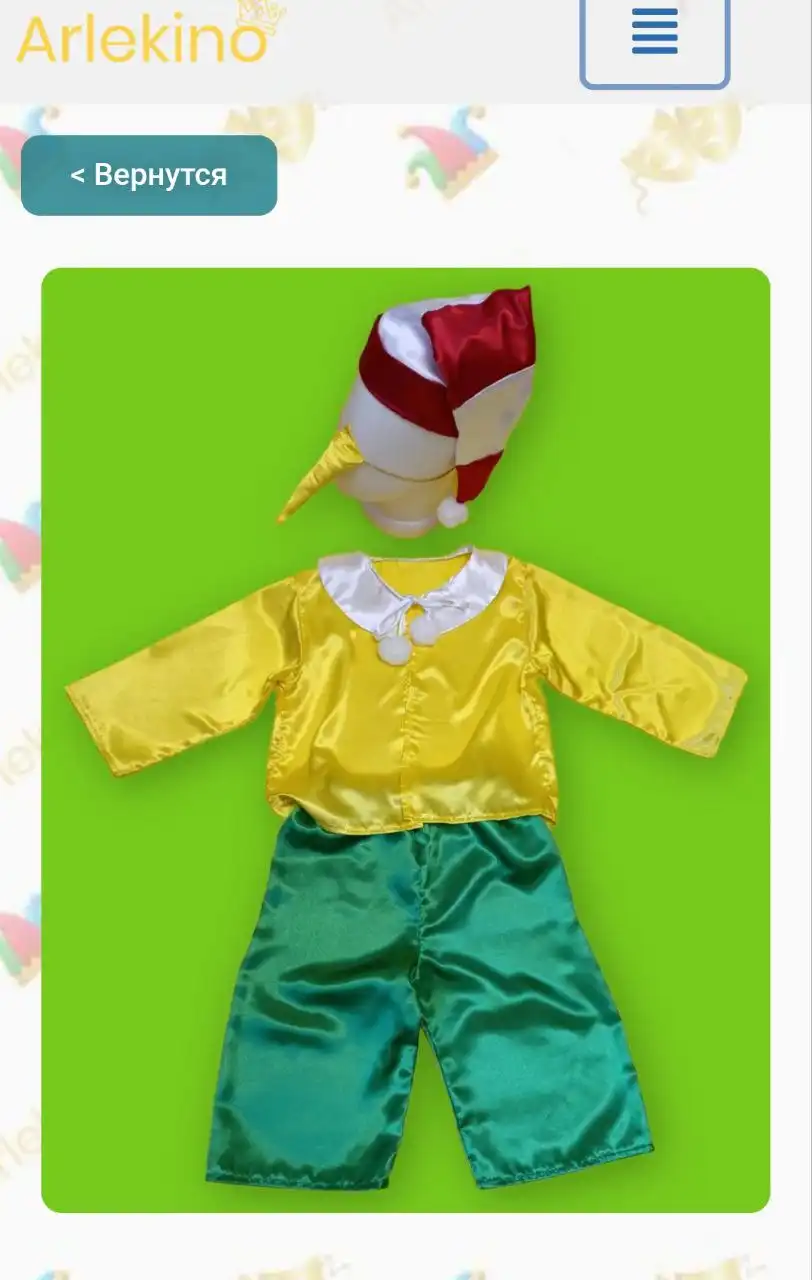Screen dimensions: 812x1280
Task: Open the costume product image
Action: click(x=405, y=740)
